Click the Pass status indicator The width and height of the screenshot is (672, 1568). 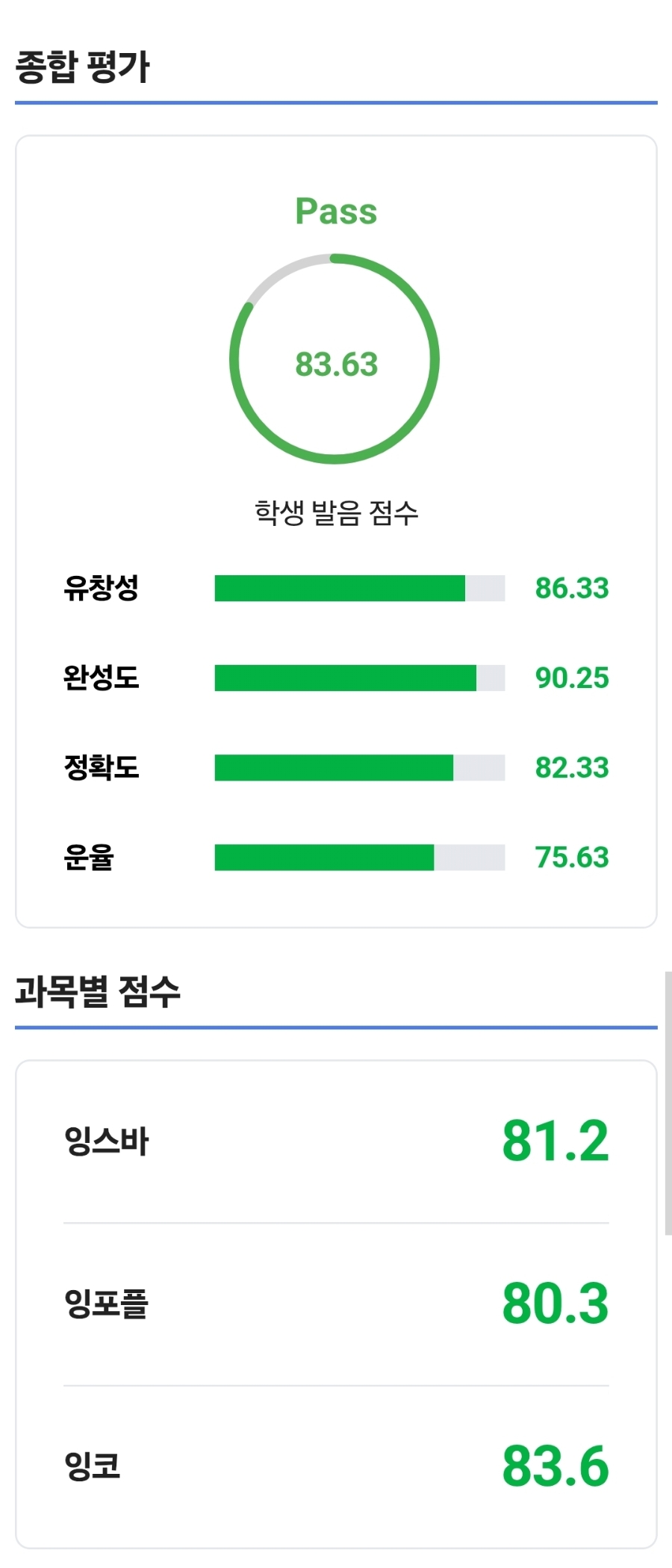click(x=335, y=212)
